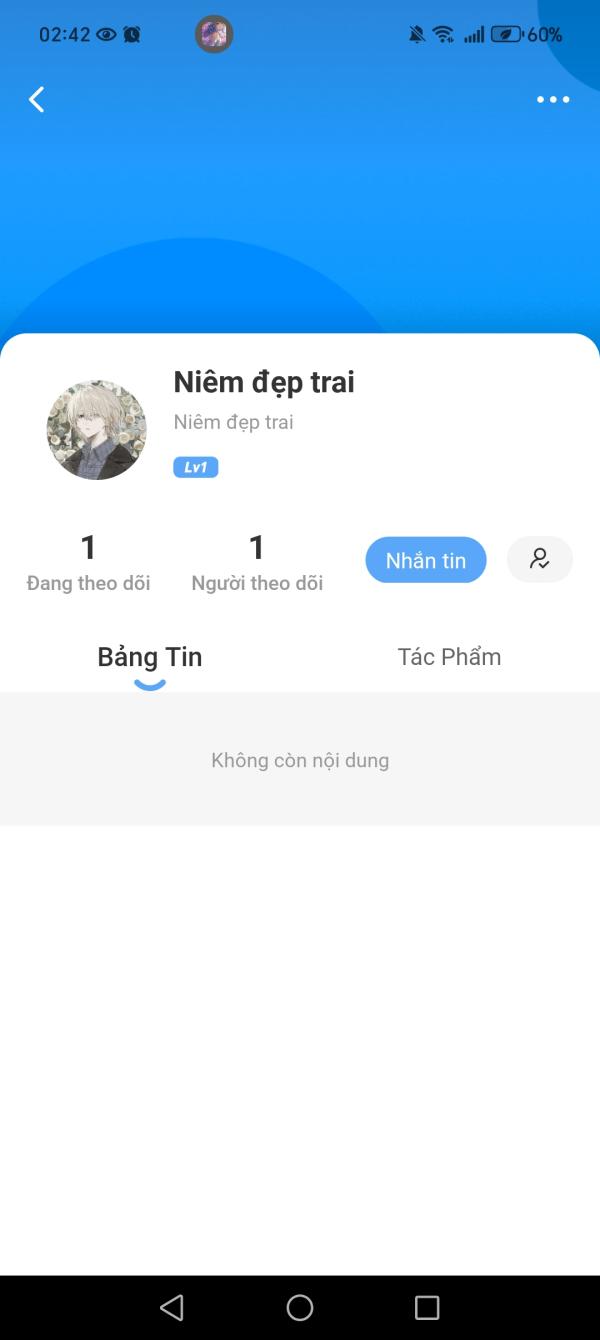Tap the system home button
600x1340 pixels.
pos(300,1307)
